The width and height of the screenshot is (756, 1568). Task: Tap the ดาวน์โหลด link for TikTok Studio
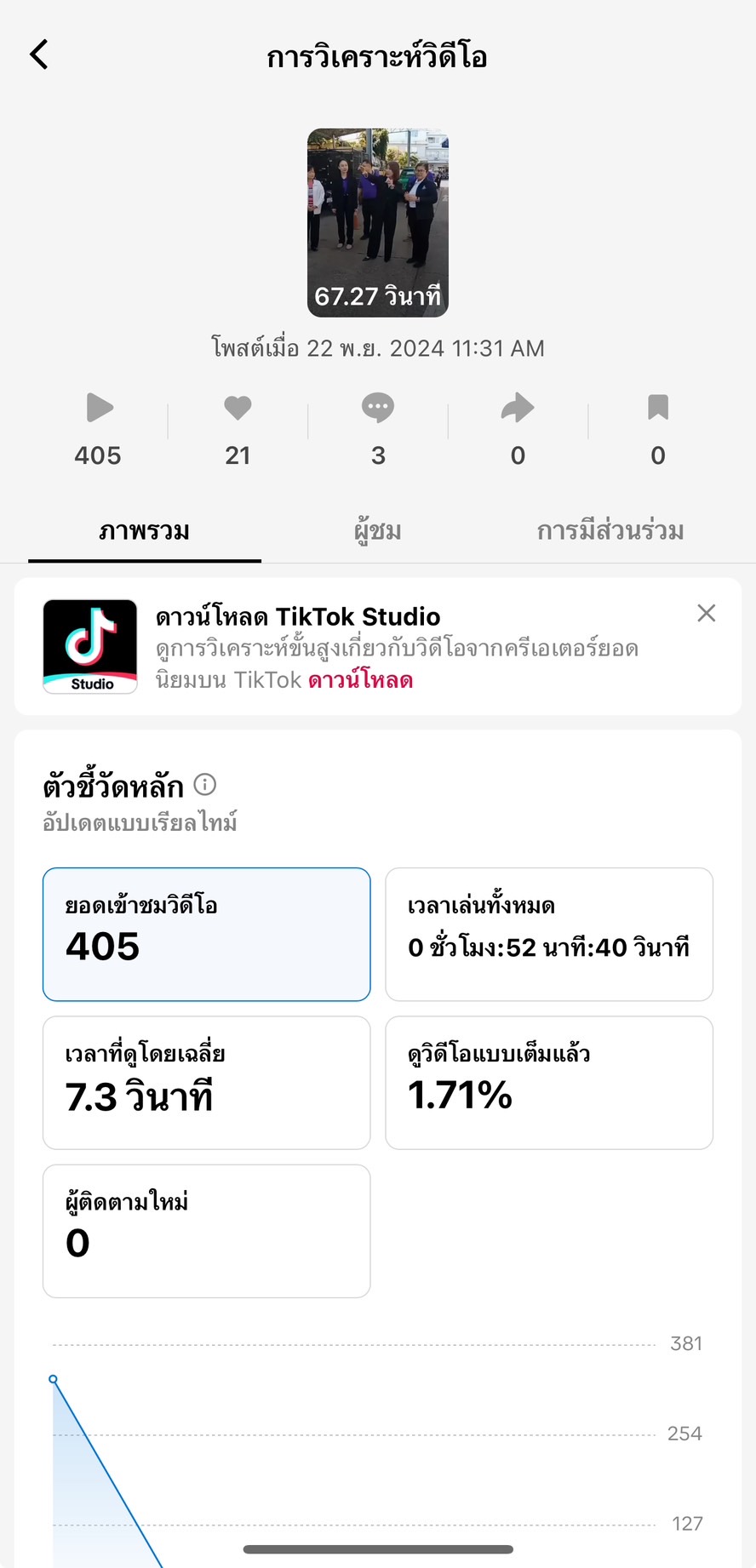(360, 680)
